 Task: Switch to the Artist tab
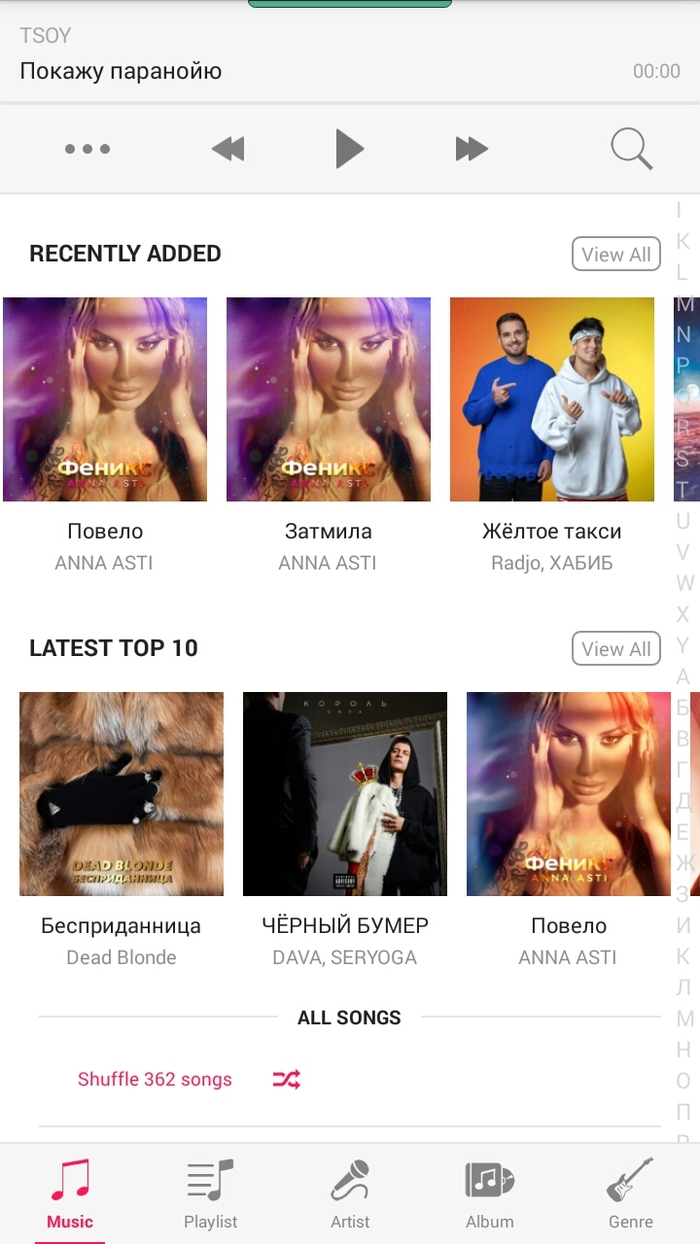coord(350,1194)
